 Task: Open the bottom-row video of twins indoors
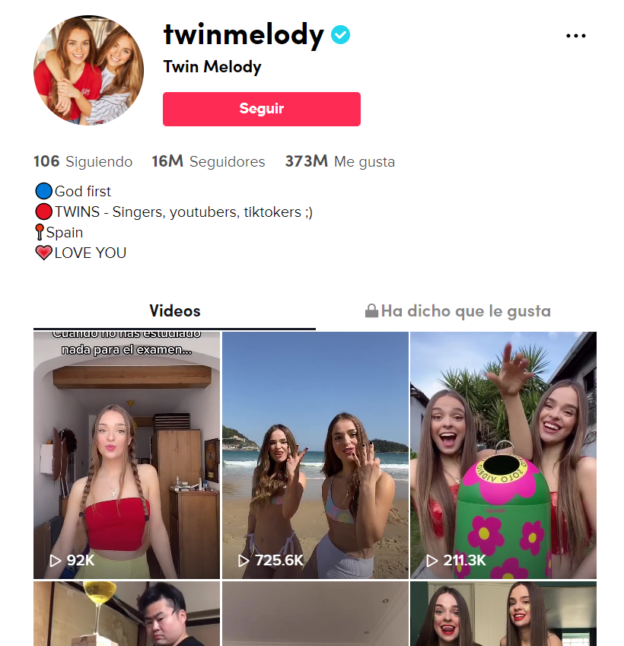click(503, 614)
